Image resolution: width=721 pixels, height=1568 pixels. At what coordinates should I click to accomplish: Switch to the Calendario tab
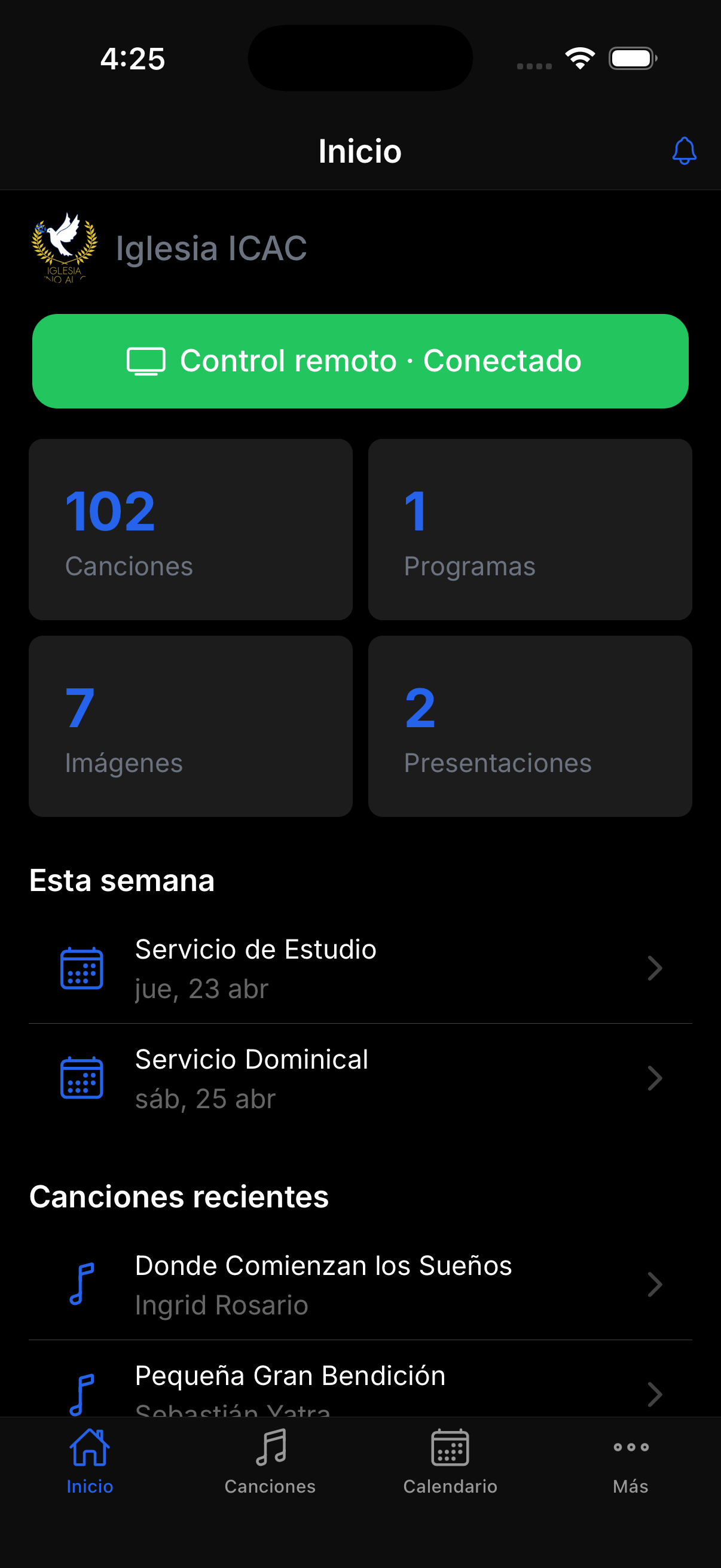[450, 1461]
